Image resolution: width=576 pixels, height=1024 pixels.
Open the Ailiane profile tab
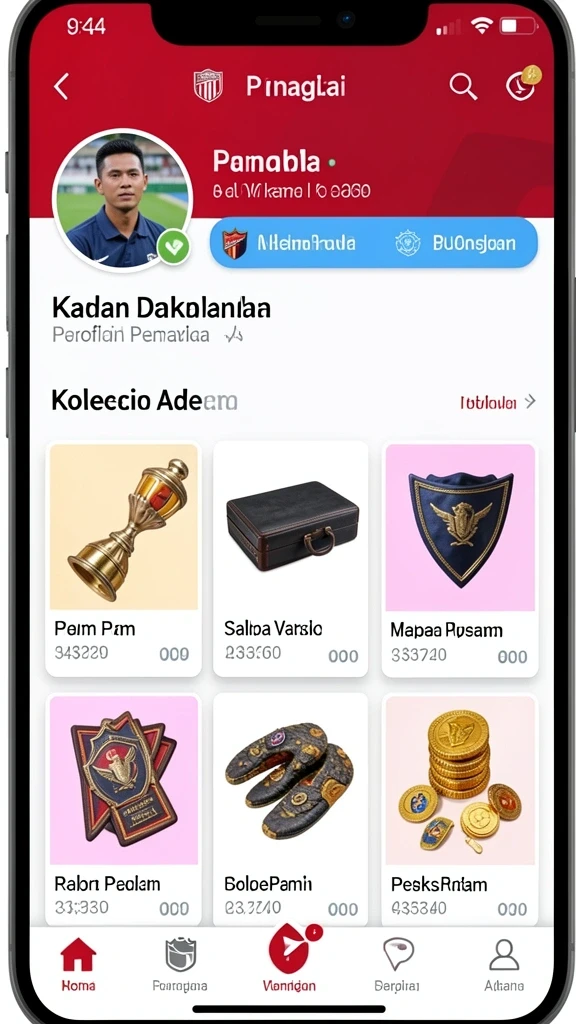tap(504, 965)
